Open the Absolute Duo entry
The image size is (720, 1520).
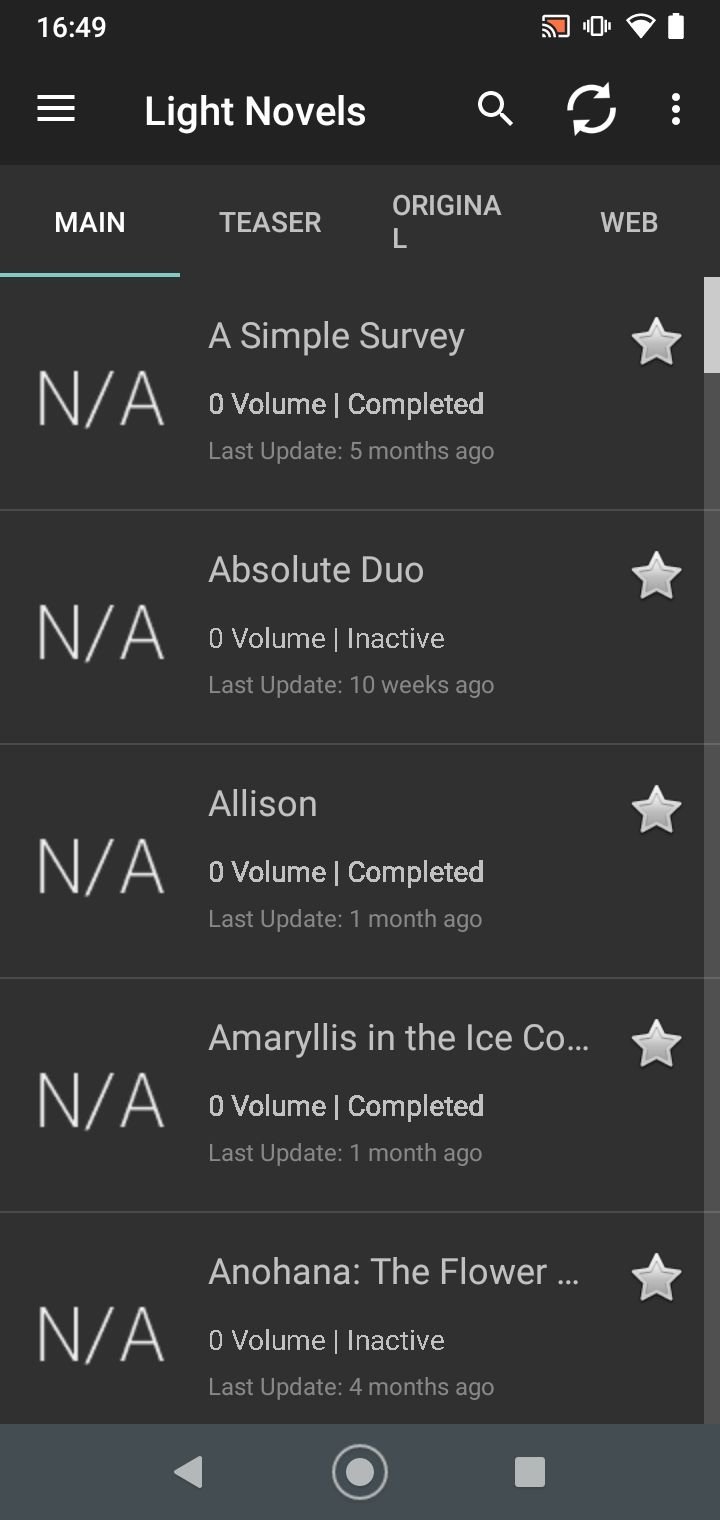point(352,627)
